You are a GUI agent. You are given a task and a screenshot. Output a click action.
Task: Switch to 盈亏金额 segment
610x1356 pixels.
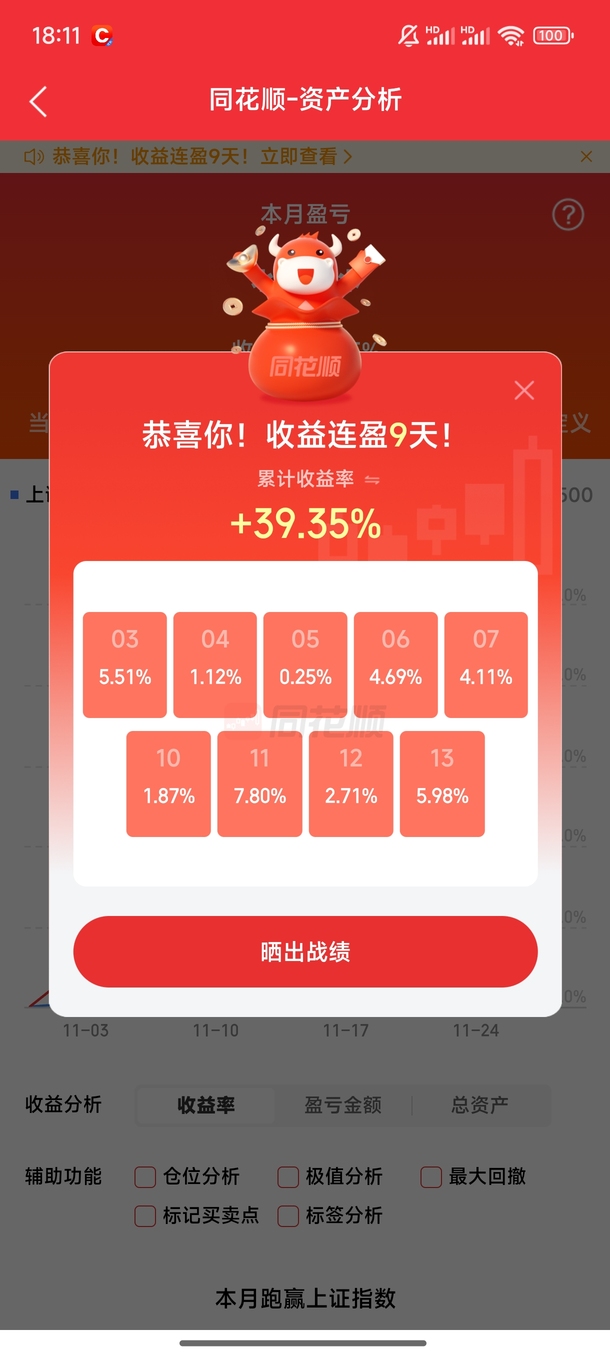(343, 1105)
